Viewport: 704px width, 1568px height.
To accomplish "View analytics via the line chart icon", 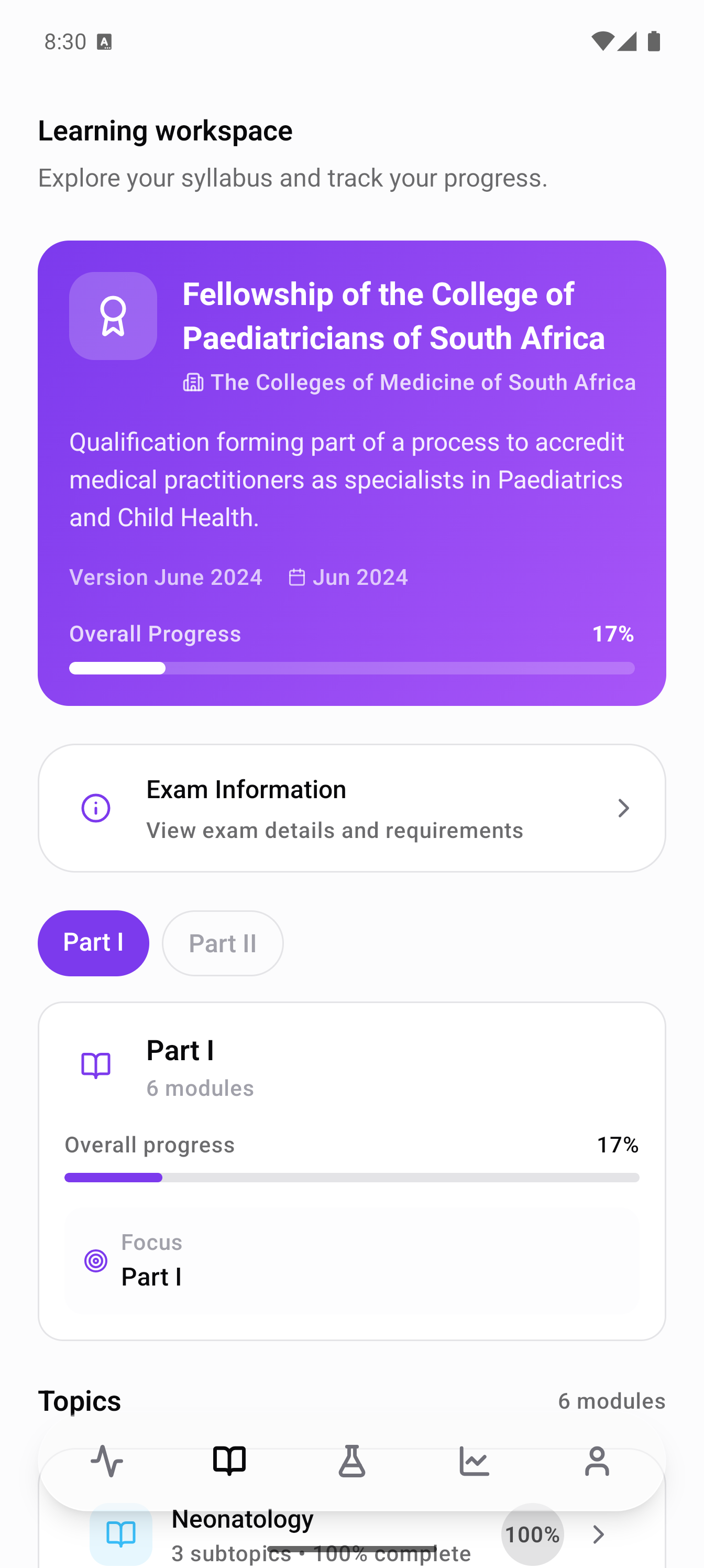I will (474, 1462).
